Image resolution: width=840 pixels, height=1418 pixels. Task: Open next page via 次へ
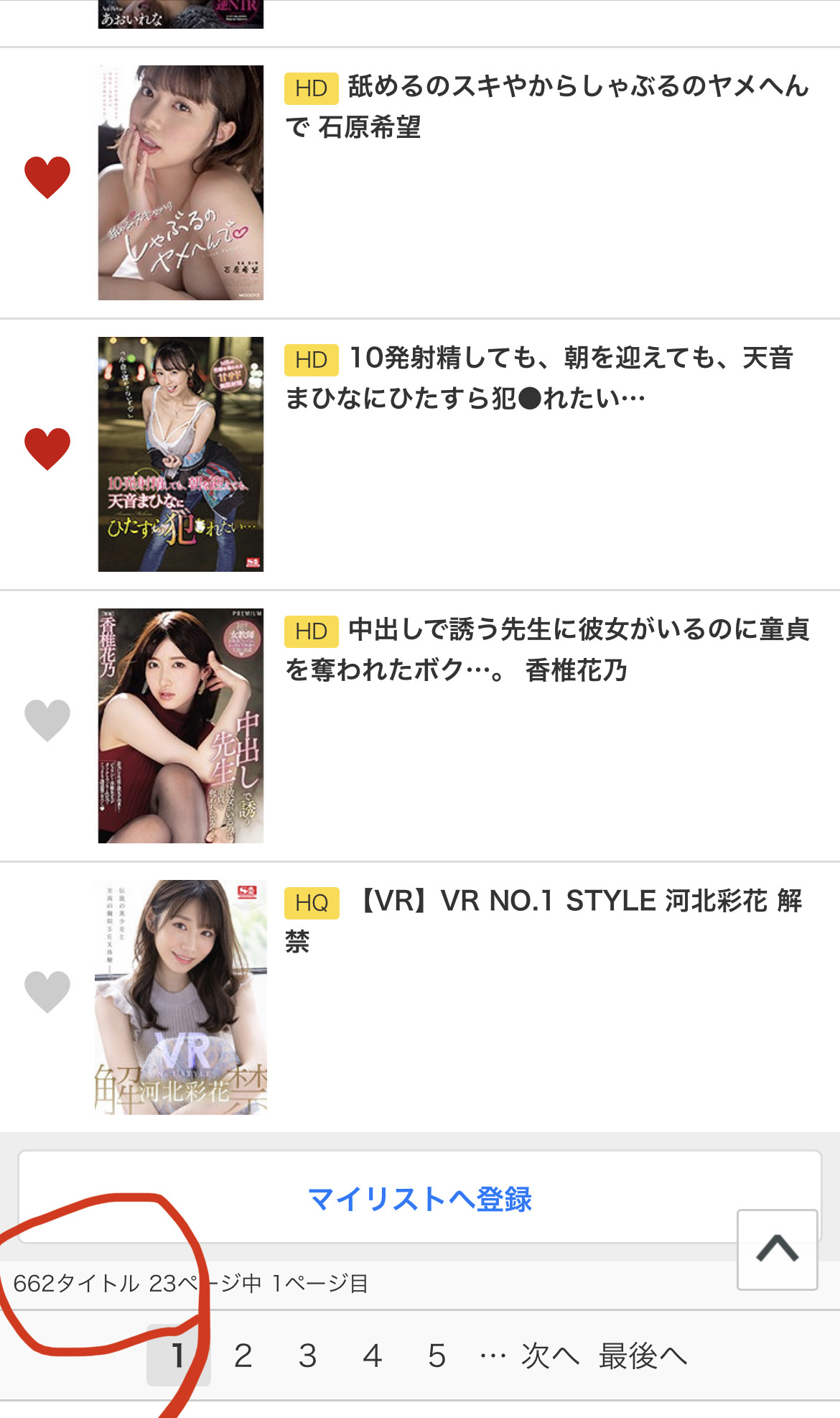[x=550, y=1356]
